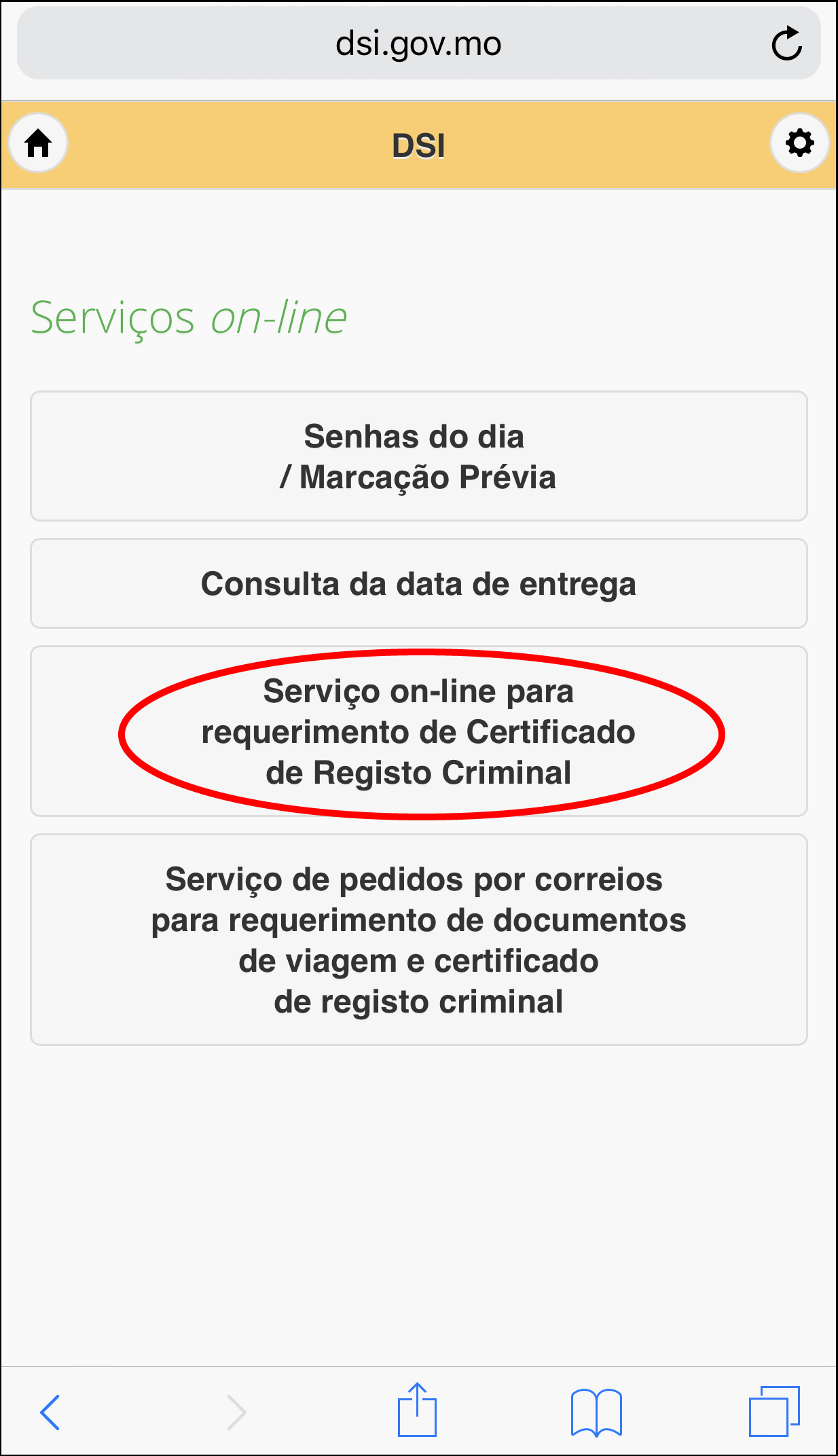Go to the DSI home page
The height and width of the screenshot is (1456, 838).
[39, 143]
